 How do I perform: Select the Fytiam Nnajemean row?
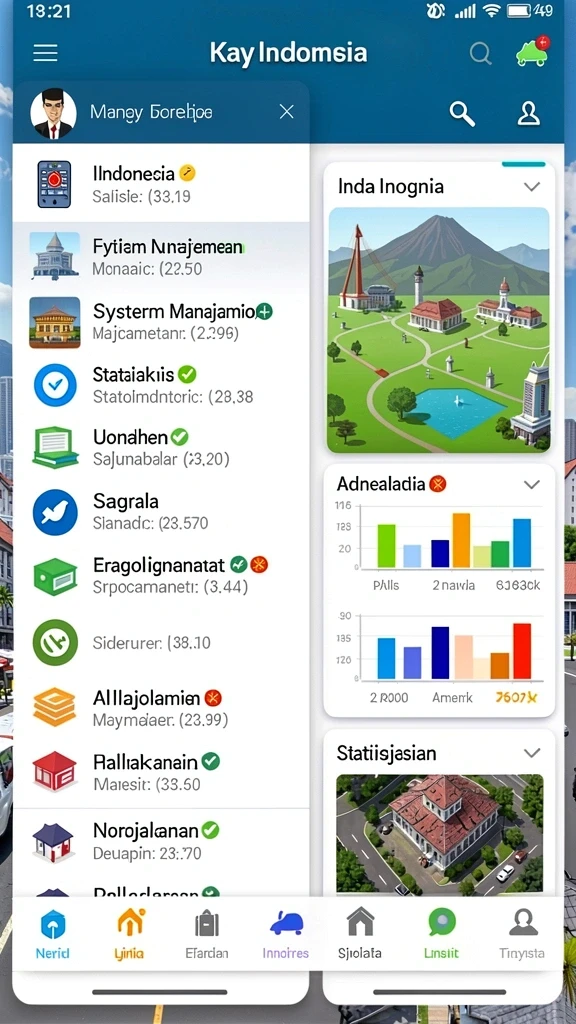pos(161,256)
